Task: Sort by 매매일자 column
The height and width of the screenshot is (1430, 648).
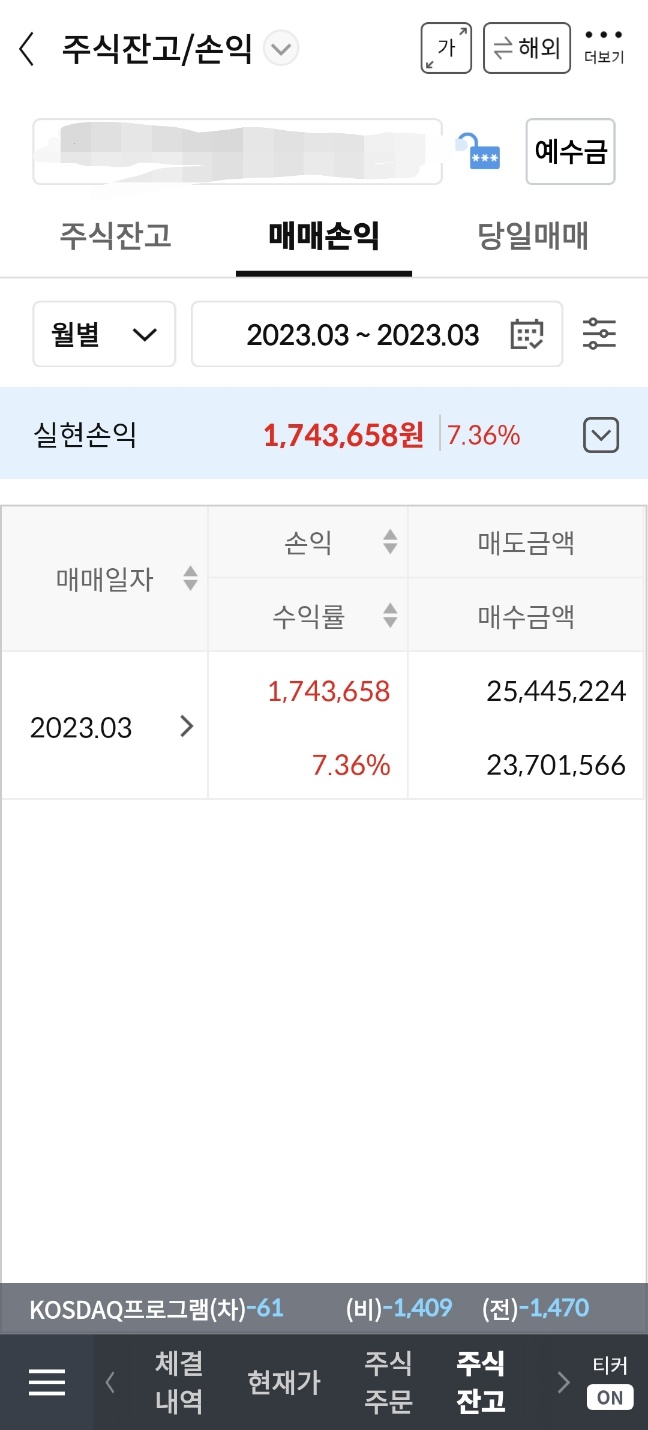Action: click(190, 578)
